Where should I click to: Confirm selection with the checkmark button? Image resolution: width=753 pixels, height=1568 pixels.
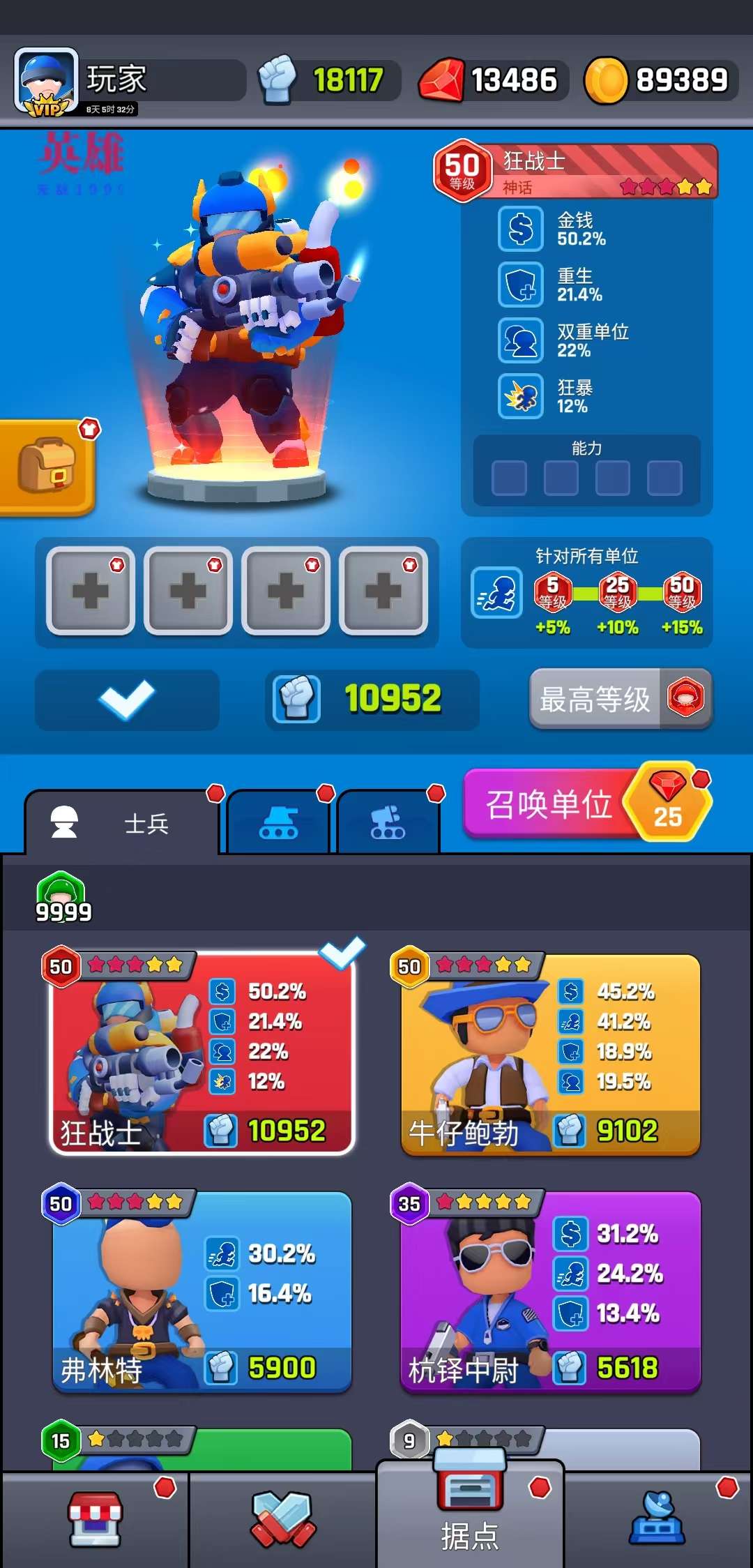click(127, 700)
